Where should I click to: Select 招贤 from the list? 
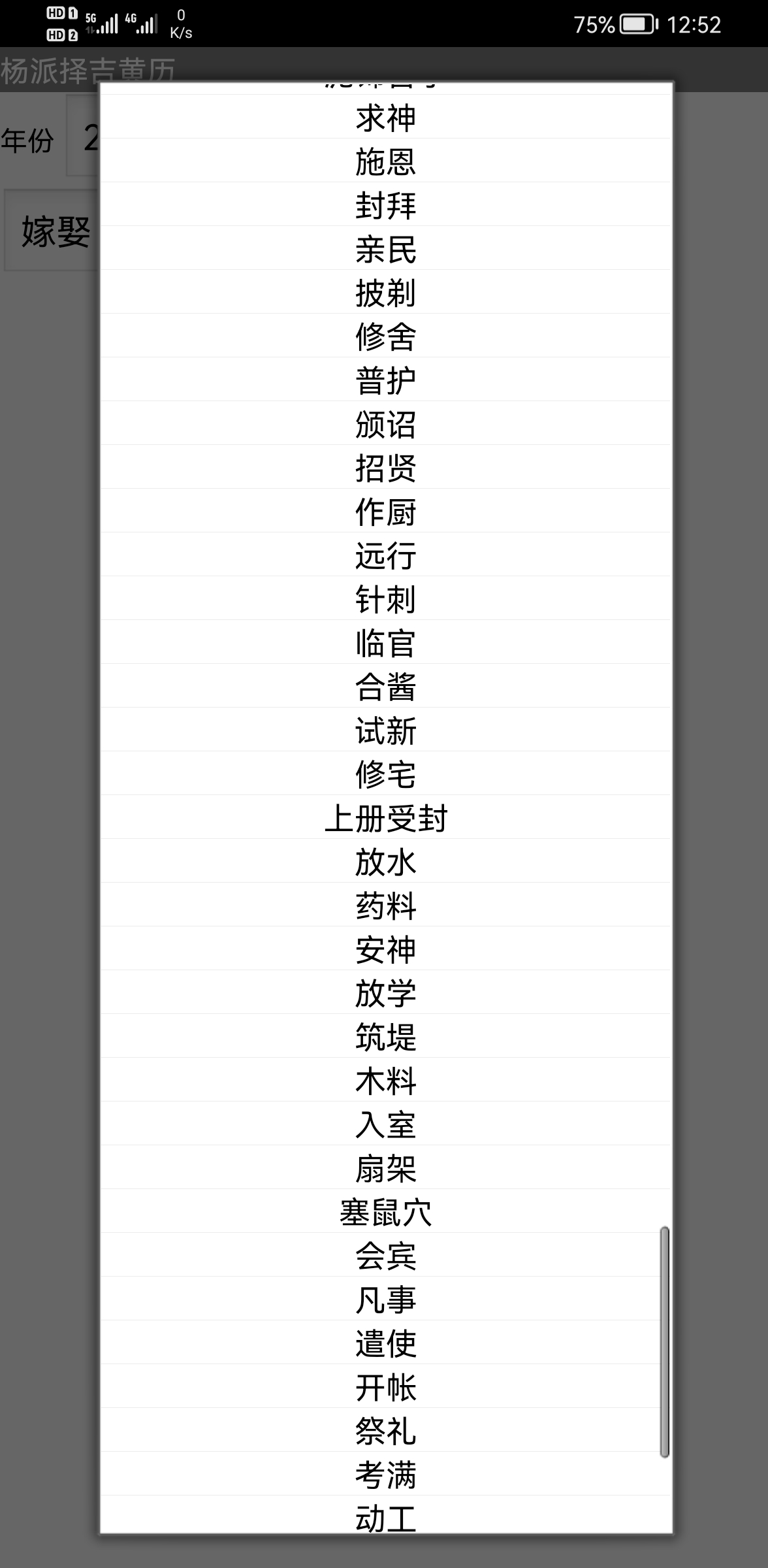pyautogui.click(x=385, y=468)
